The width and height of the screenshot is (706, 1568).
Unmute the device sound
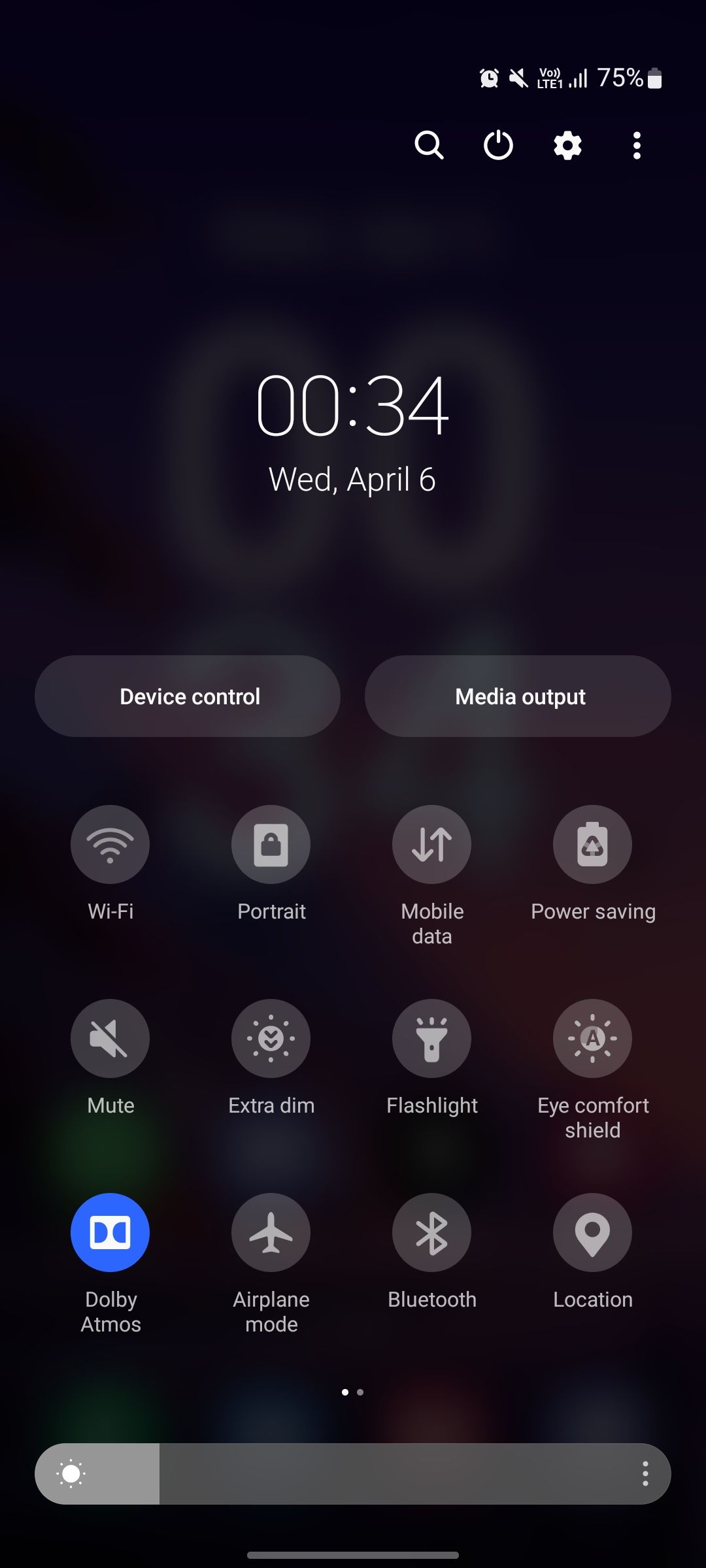coord(110,1039)
